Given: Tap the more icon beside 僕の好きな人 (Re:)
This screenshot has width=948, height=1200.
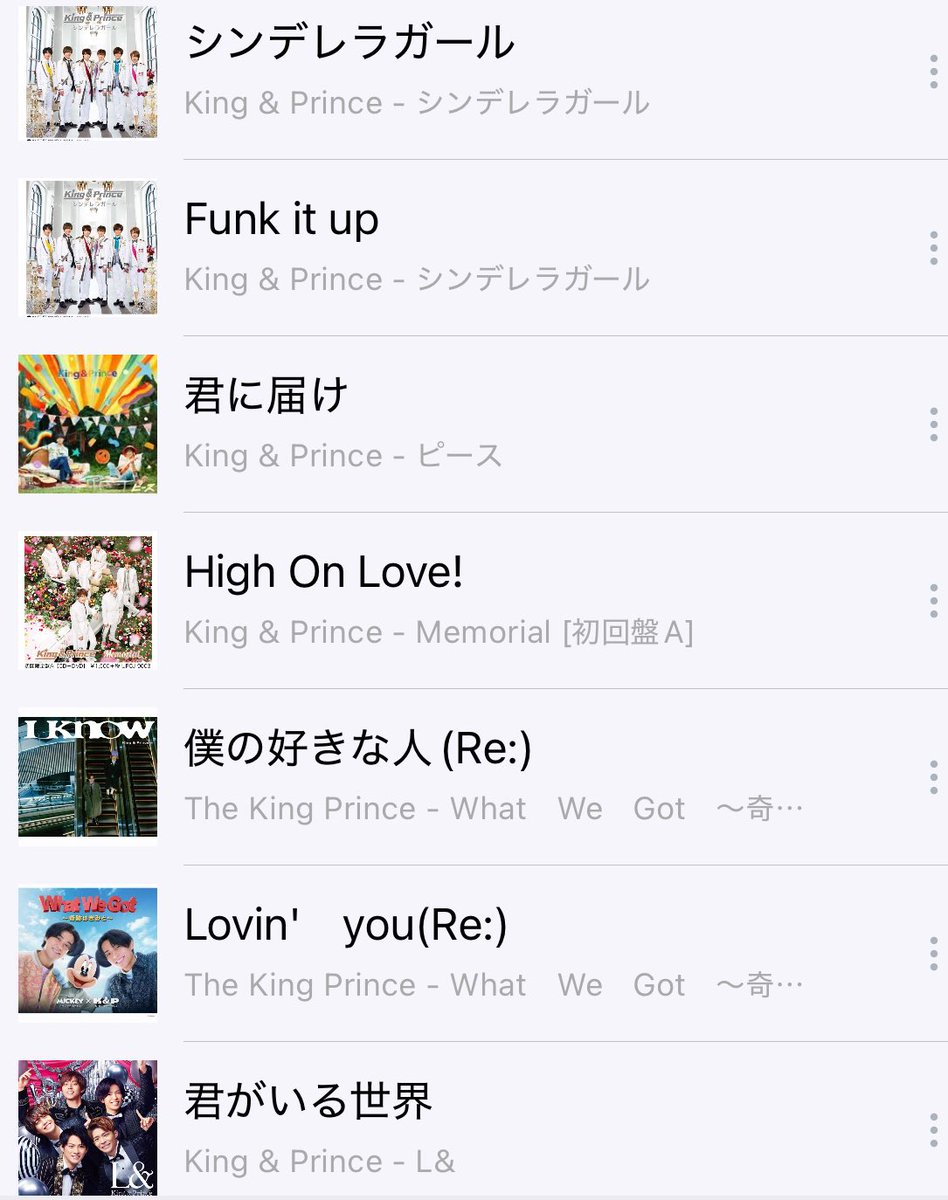Looking at the screenshot, I should point(933,777).
